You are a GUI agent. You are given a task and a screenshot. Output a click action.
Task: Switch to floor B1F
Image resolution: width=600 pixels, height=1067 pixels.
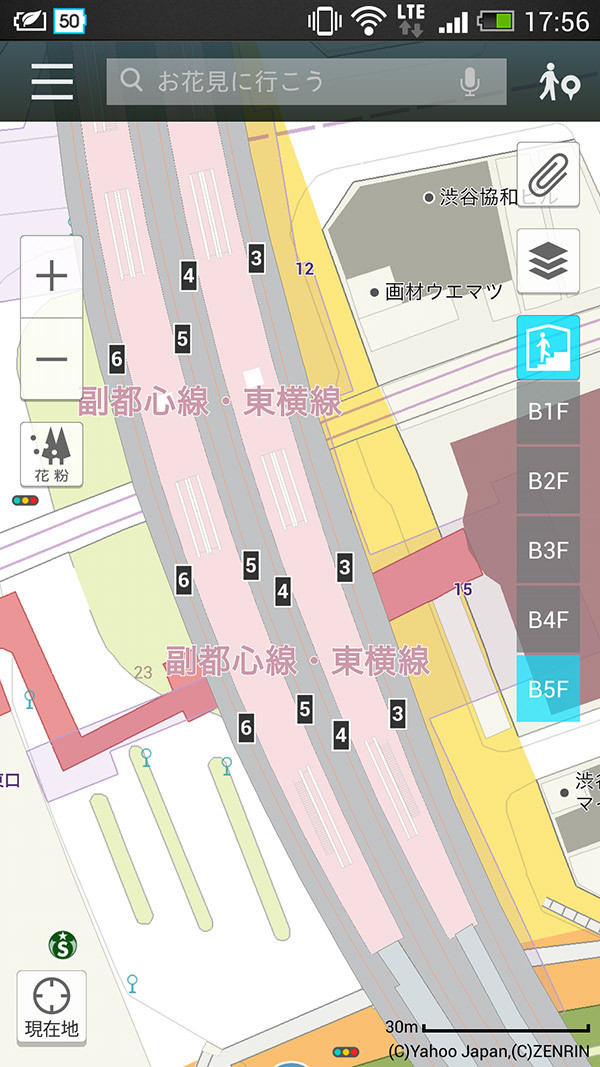pyautogui.click(x=548, y=412)
